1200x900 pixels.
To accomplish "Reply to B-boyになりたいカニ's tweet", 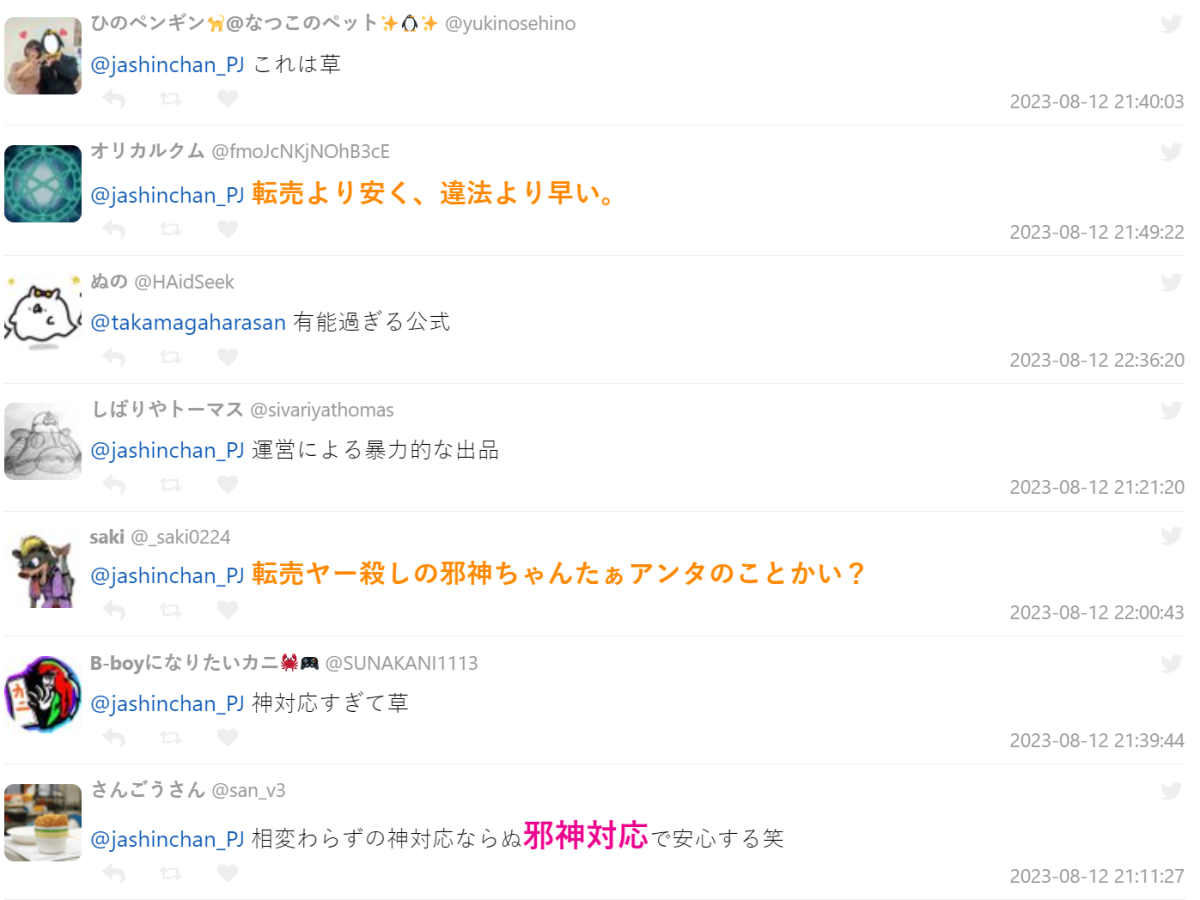I will [114, 738].
